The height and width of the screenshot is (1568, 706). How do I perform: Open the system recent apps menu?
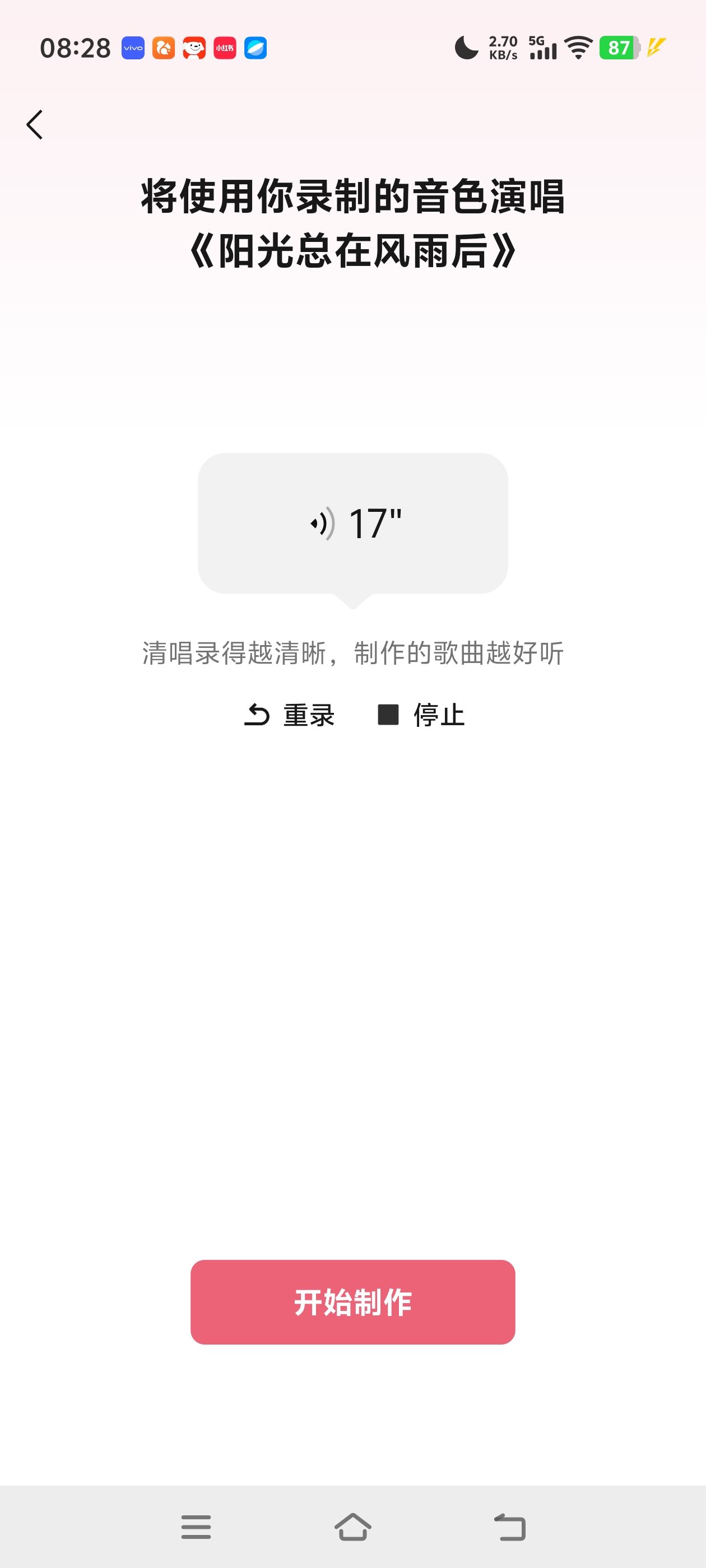[x=196, y=1527]
